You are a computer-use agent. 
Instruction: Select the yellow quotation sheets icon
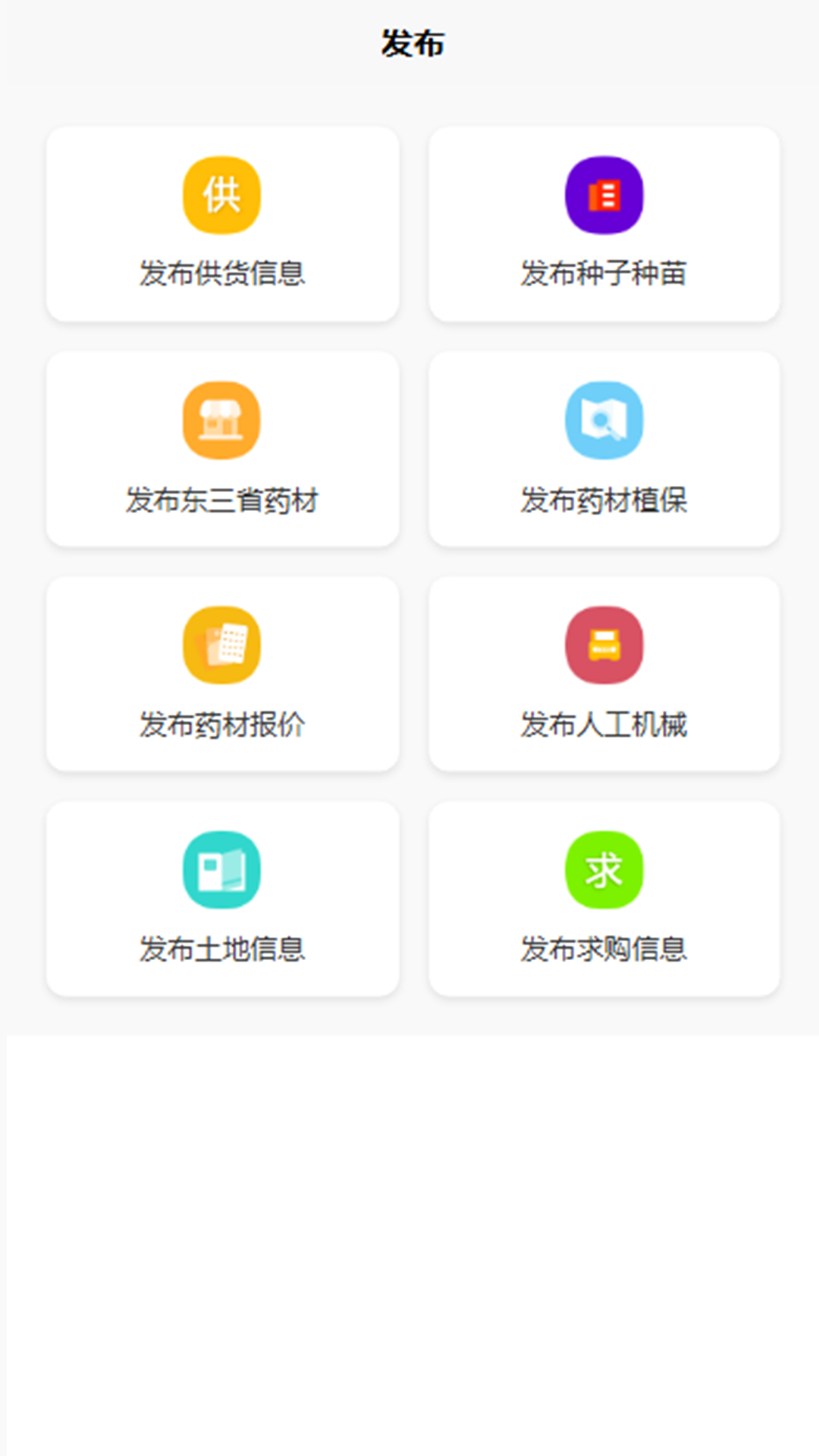click(x=221, y=644)
